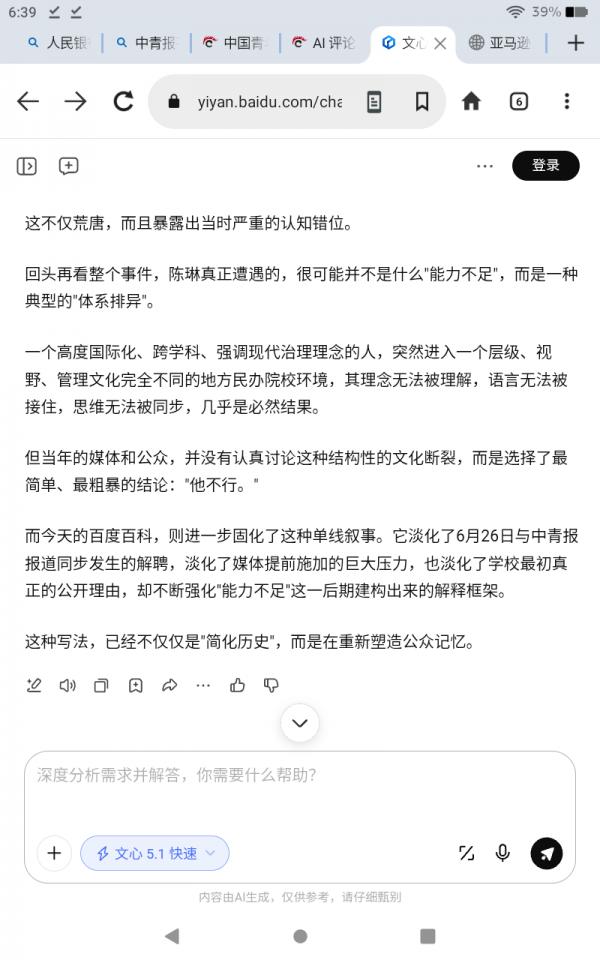Tap the plus attachment button in input box
This screenshot has width=600, height=960.
(54, 853)
